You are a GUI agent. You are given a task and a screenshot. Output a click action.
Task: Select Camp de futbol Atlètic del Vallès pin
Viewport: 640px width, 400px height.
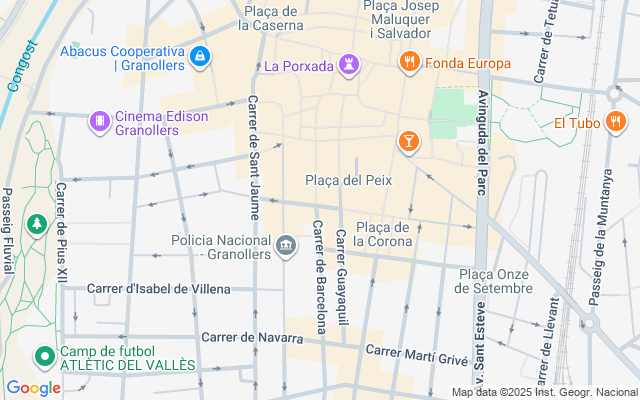[x=44, y=356]
